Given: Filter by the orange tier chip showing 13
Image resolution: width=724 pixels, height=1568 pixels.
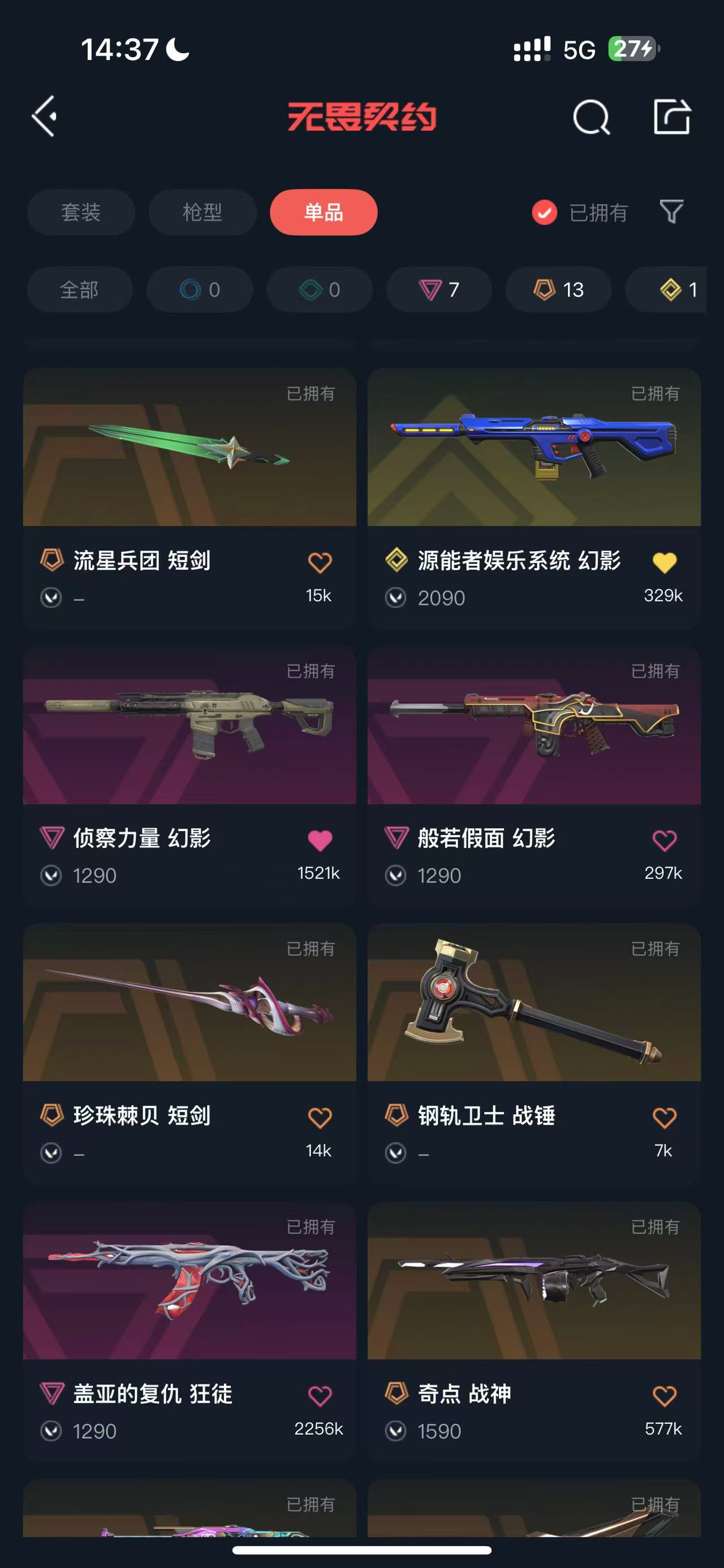Looking at the screenshot, I should 558,290.
